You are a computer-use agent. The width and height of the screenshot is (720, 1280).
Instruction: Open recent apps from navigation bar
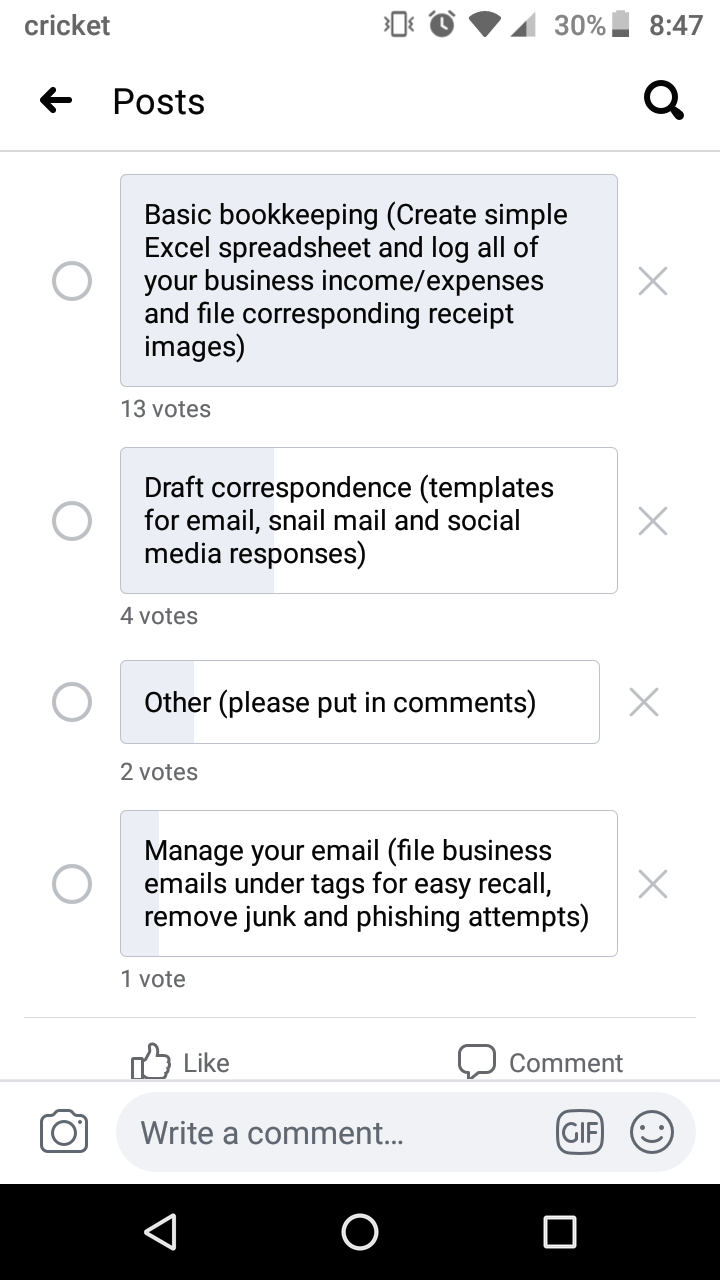pos(560,1232)
